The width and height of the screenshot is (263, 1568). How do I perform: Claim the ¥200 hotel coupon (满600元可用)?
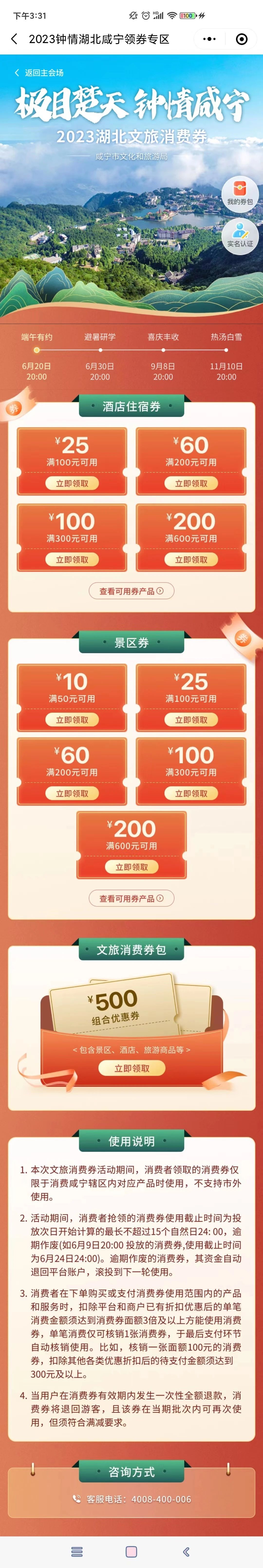[x=191, y=559]
